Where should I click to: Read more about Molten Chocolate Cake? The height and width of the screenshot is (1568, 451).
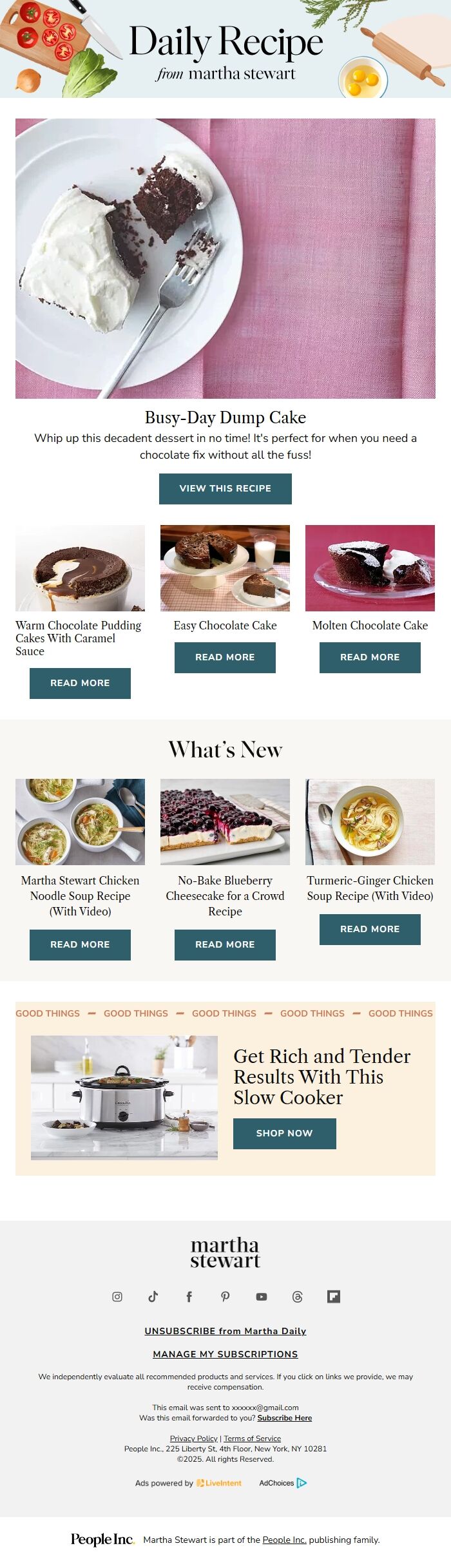[370, 657]
